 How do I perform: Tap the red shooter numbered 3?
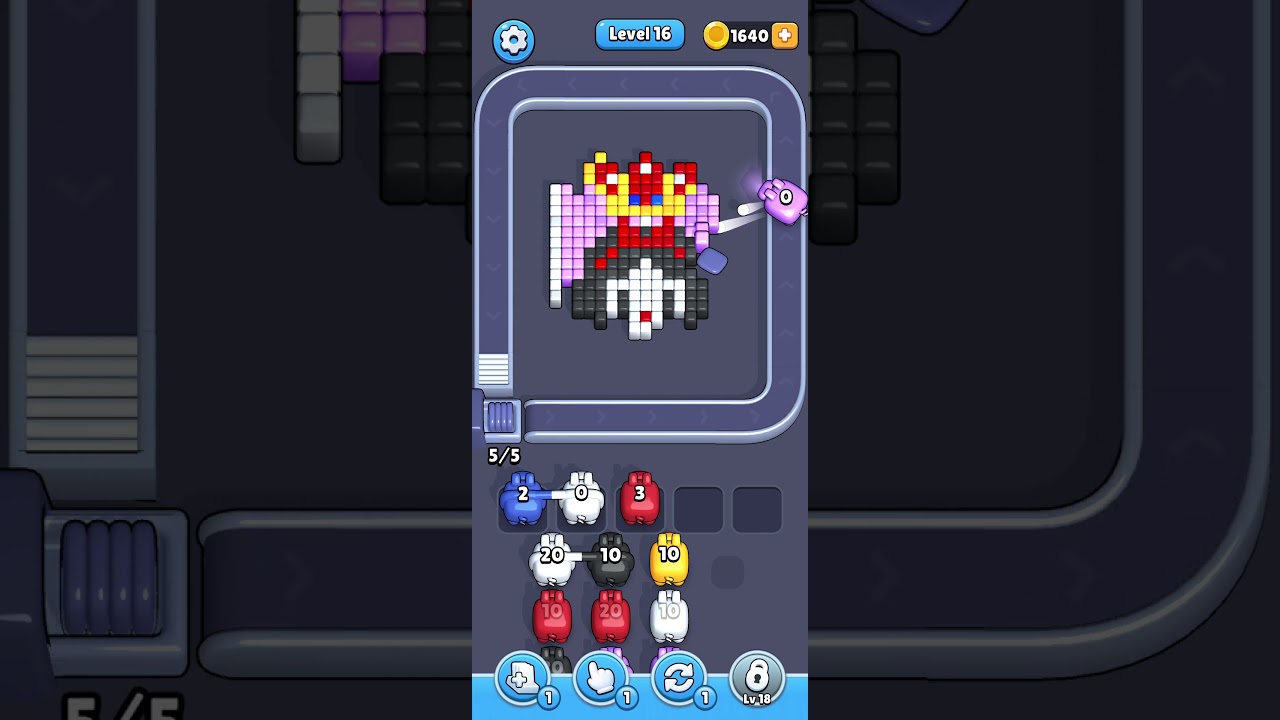click(640, 498)
